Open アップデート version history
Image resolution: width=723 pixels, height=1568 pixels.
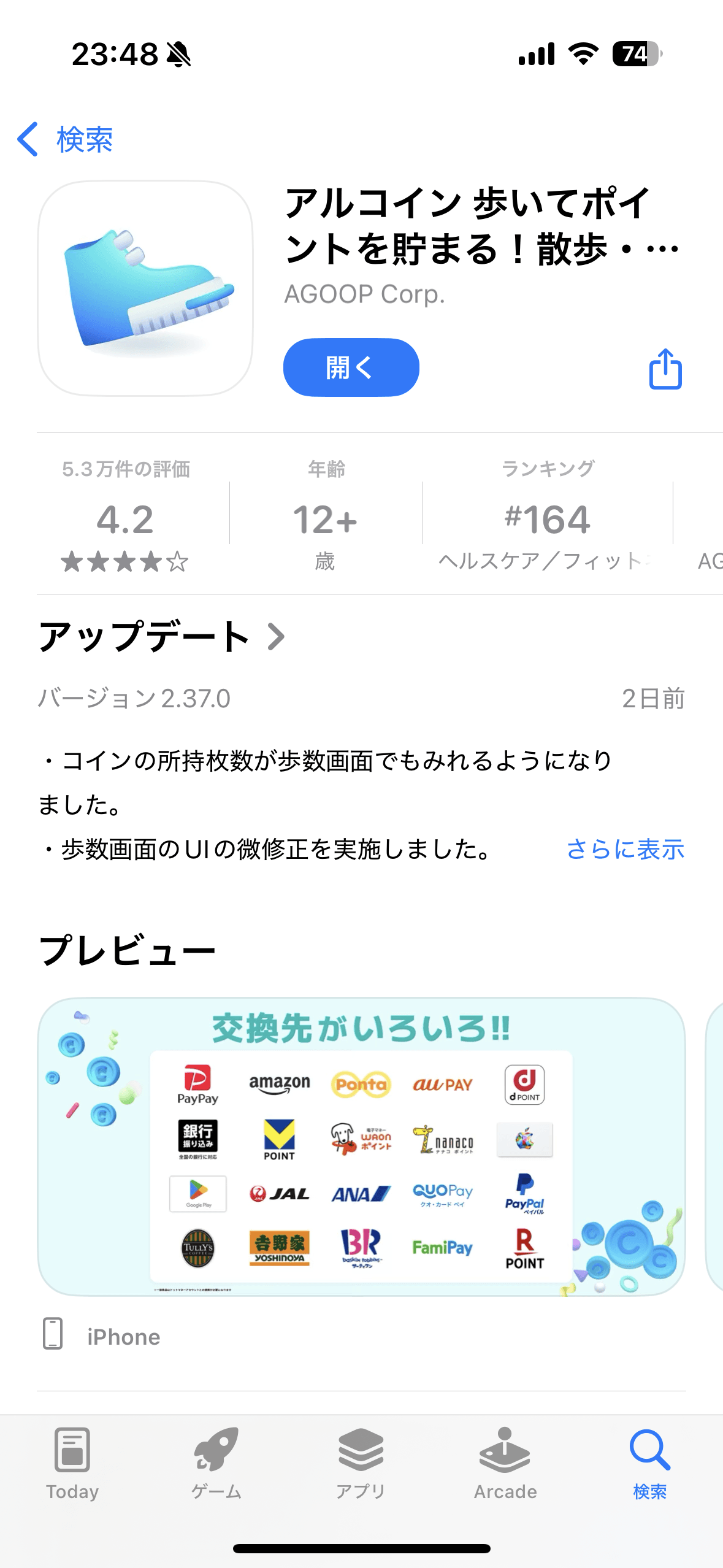coord(162,637)
